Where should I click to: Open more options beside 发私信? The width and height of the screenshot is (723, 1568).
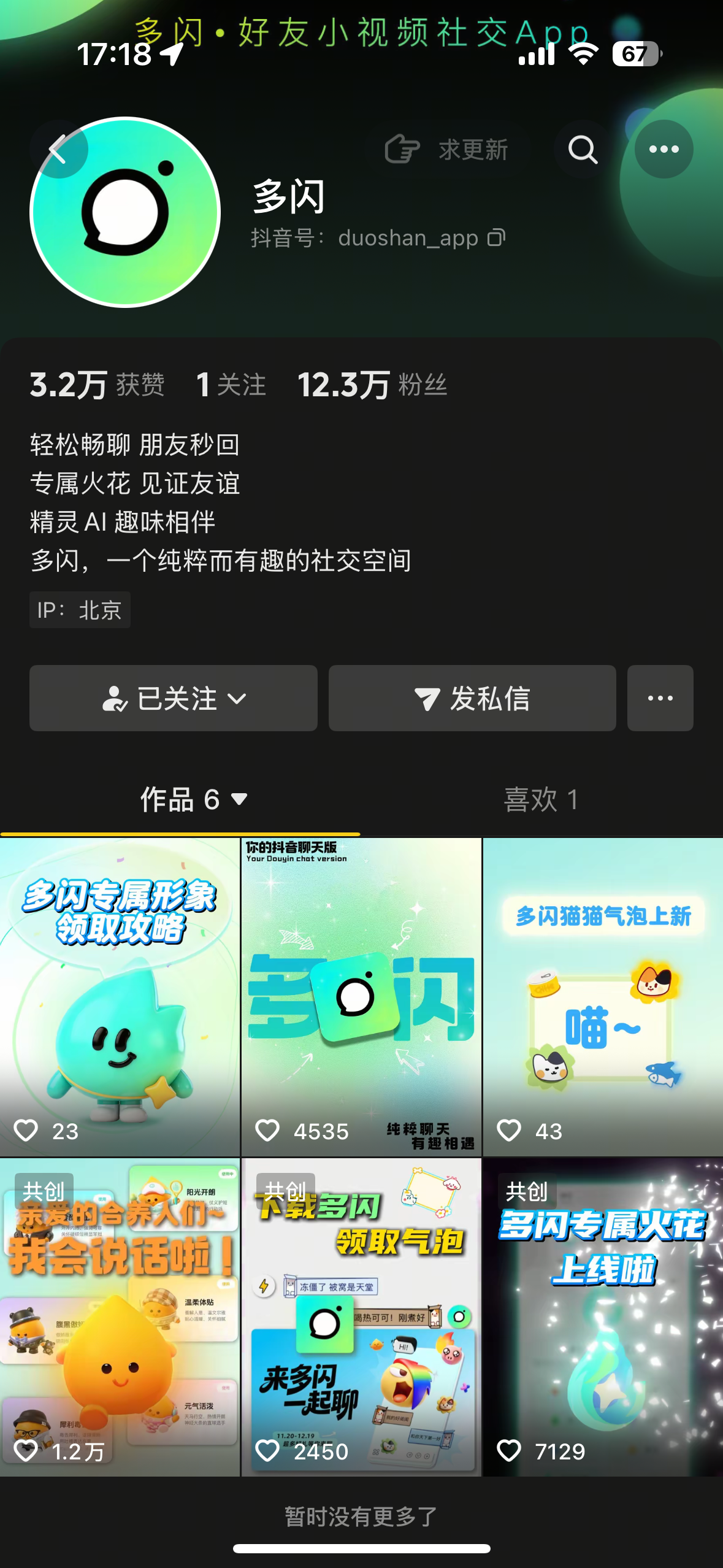pyautogui.click(x=660, y=698)
